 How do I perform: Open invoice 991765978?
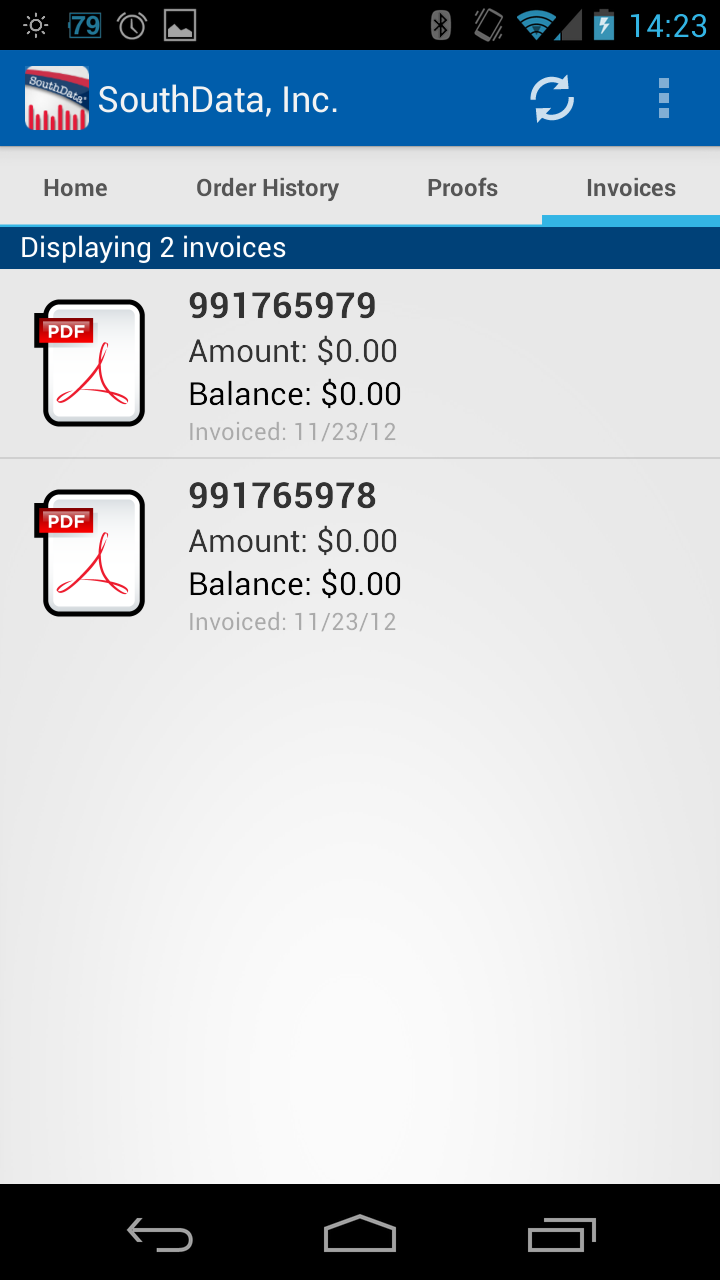[x=360, y=554]
